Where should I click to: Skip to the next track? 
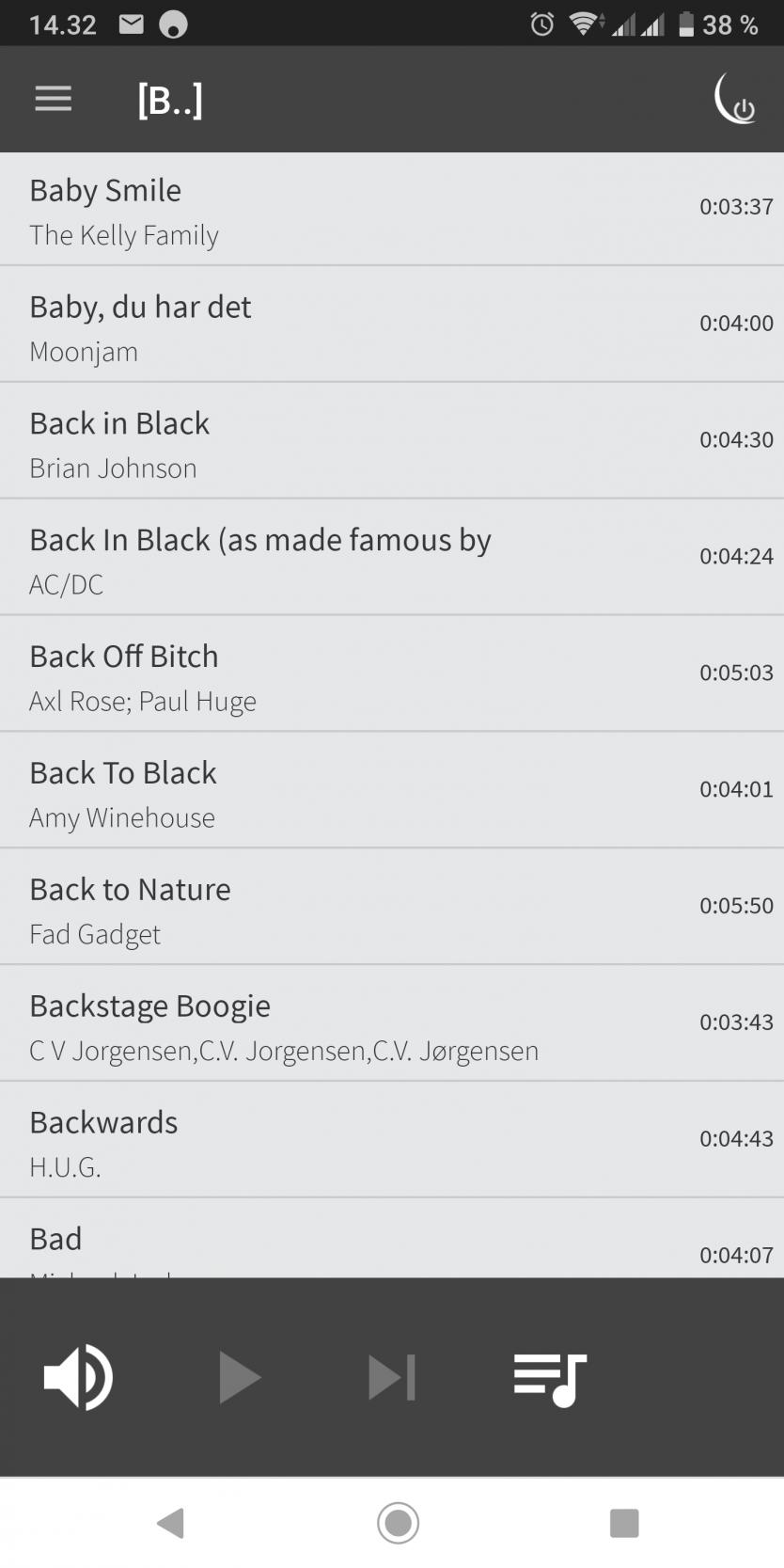[391, 1377]
